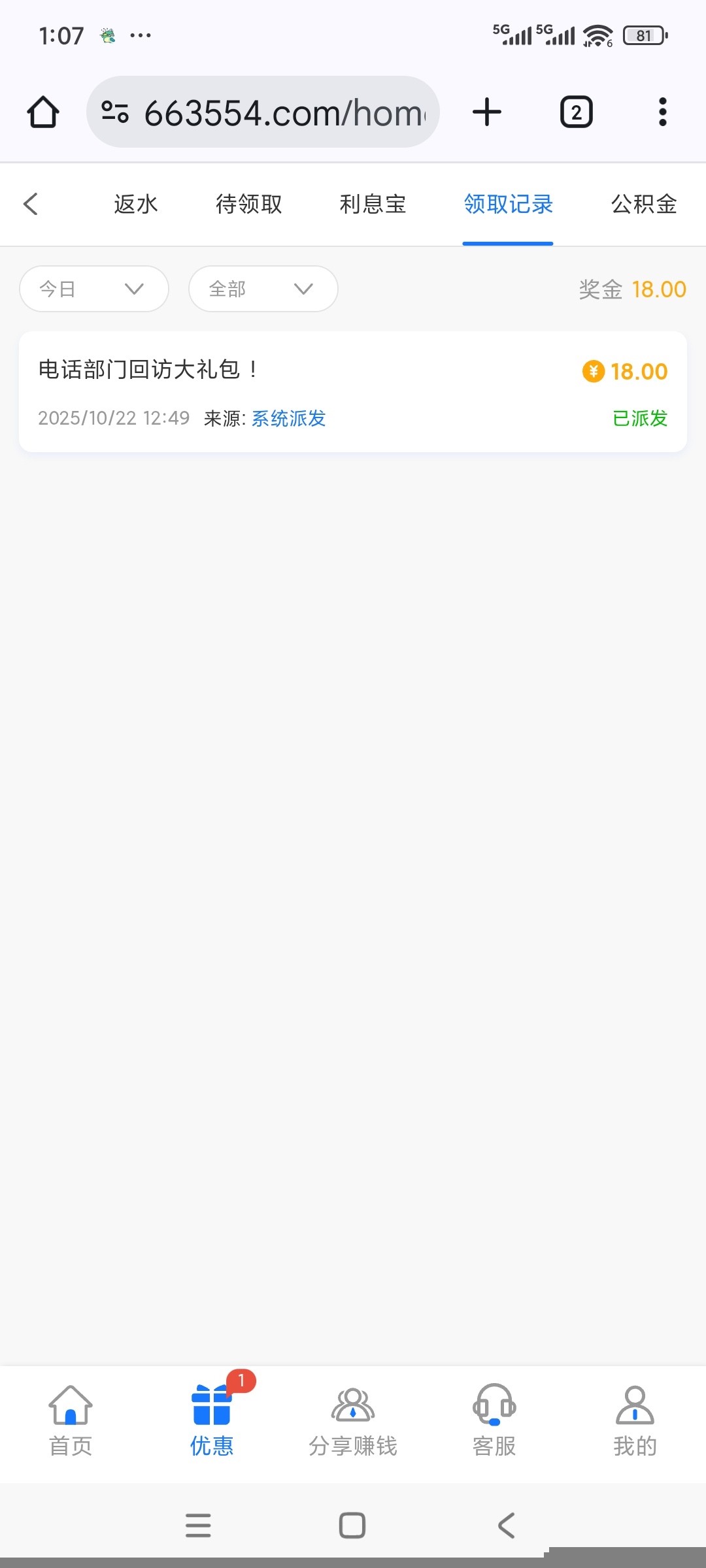Expand the 全部 filter dropdown

263,289
